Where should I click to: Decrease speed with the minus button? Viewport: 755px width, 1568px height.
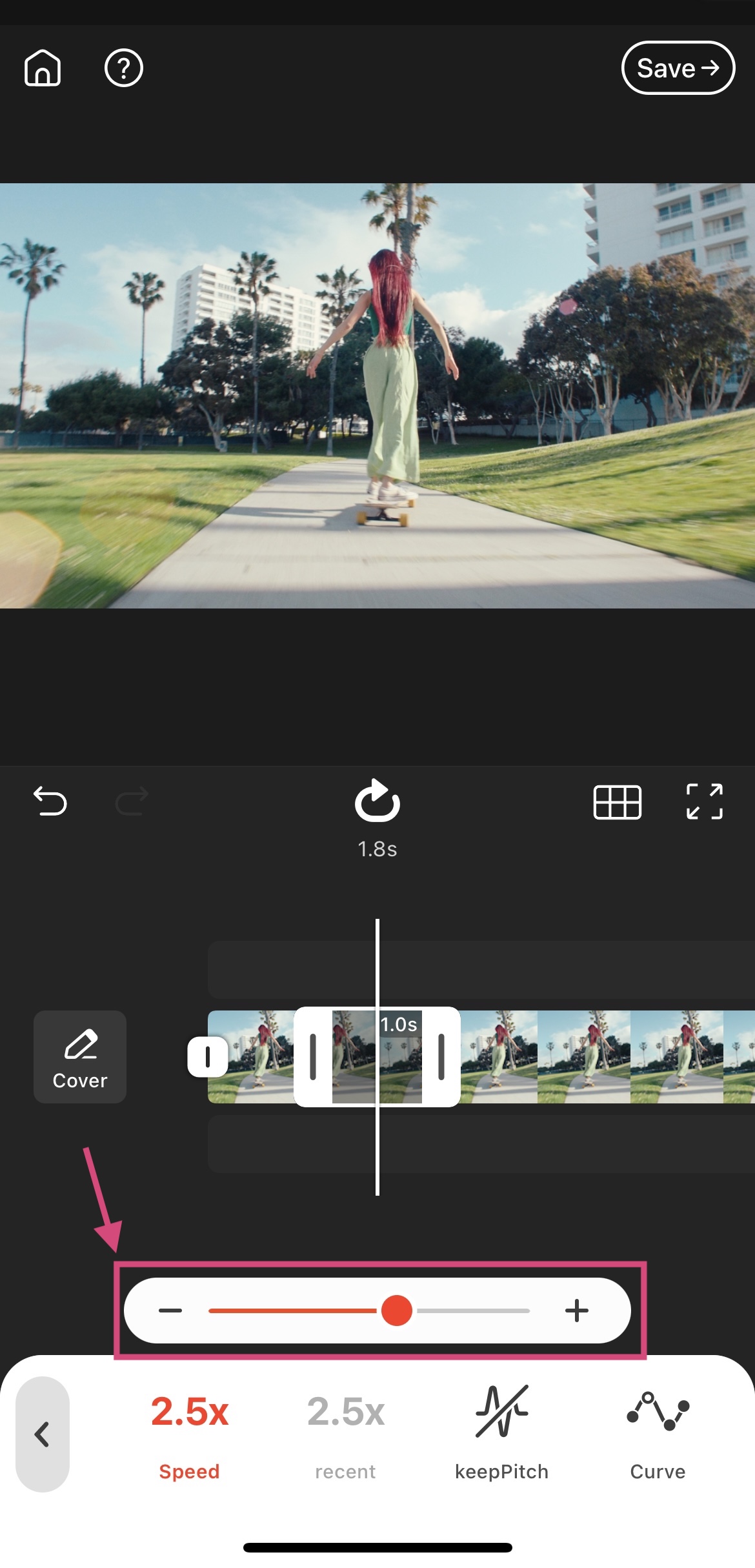coord(170,1311)
